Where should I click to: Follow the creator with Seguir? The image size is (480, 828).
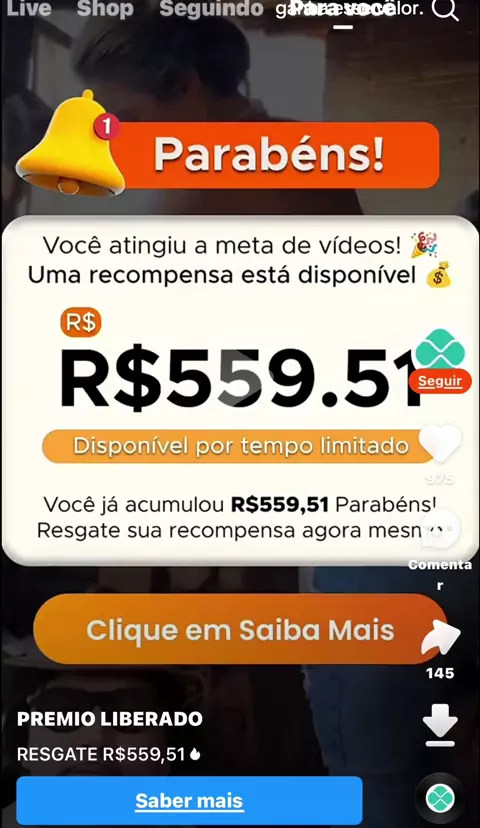click(x=440, y=381)
